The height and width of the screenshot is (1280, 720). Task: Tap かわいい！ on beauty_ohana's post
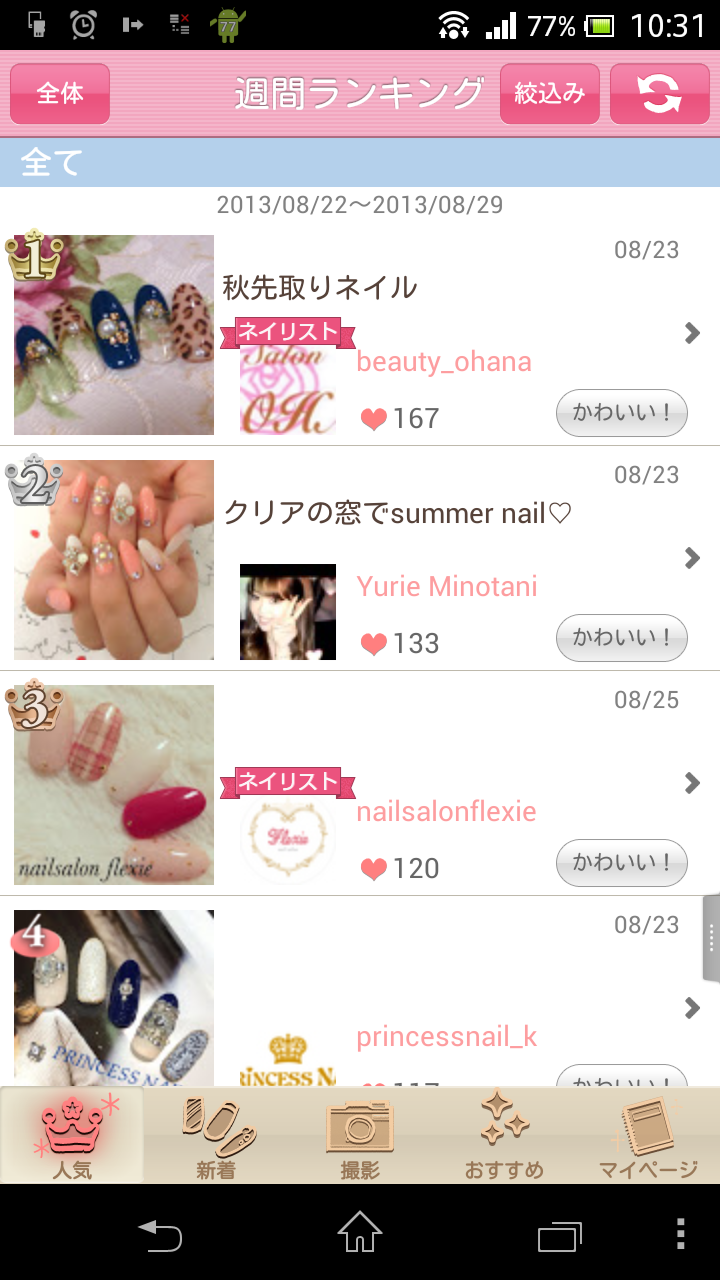click(x=621, y=414)
